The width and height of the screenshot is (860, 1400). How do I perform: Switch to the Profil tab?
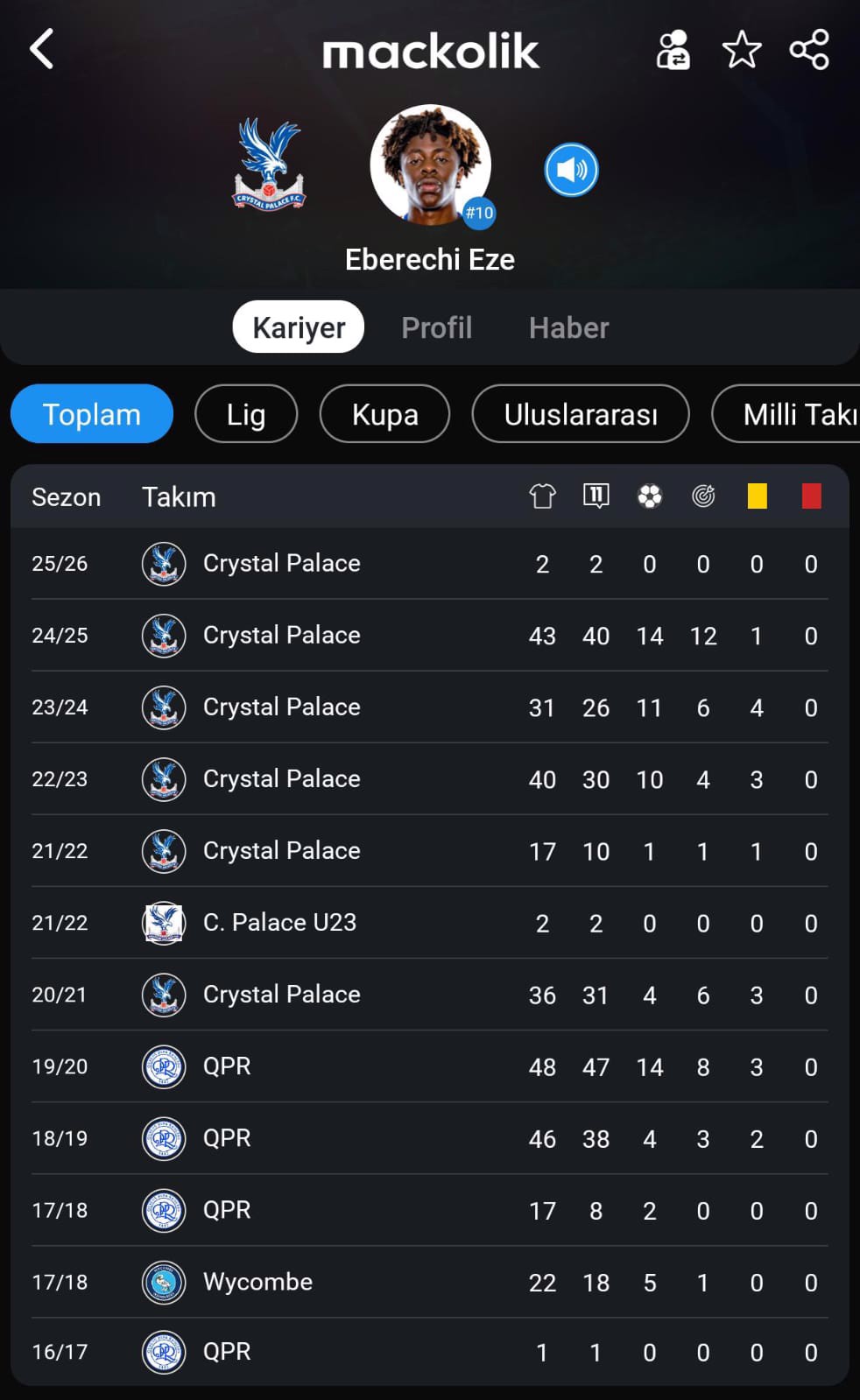(x=436, y=327)
